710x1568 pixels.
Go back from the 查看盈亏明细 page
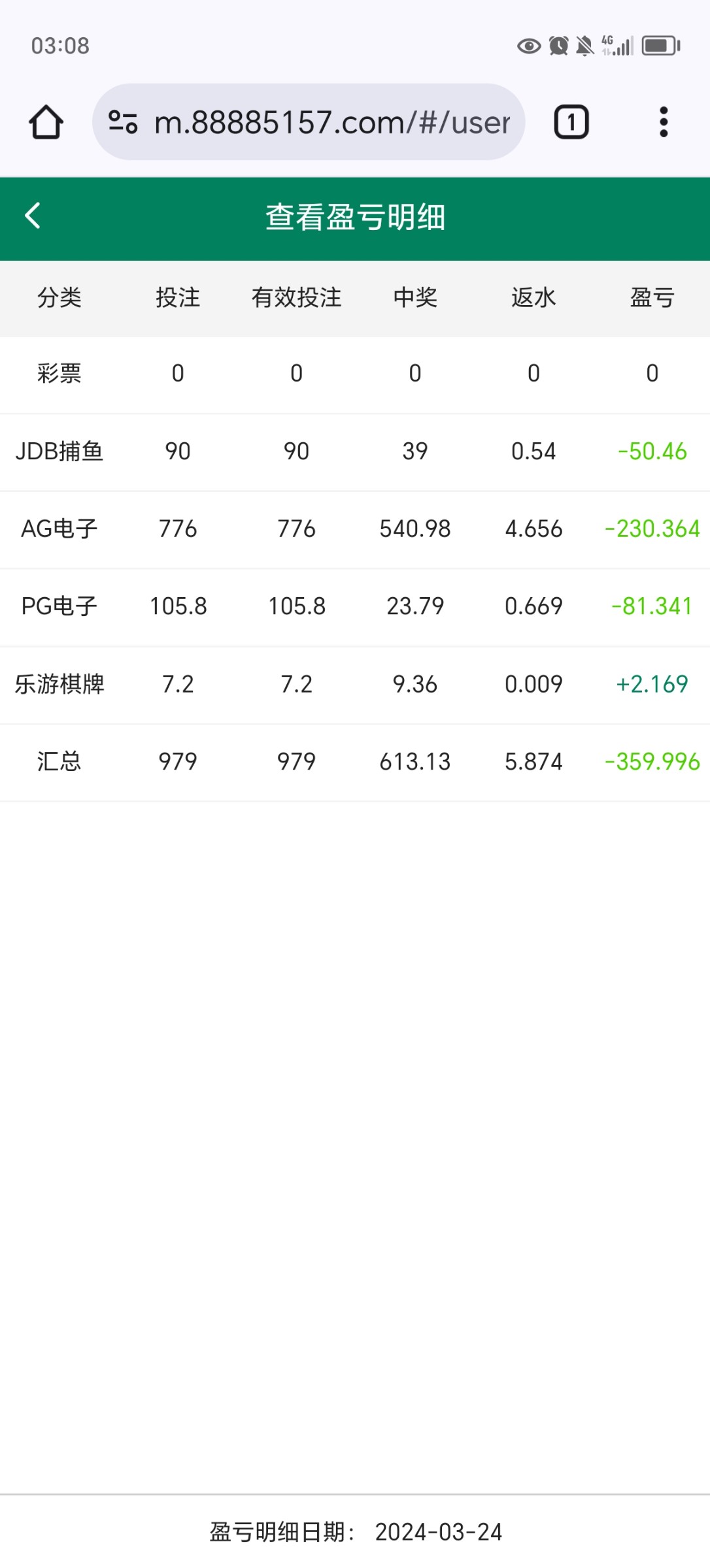point(33,216)
